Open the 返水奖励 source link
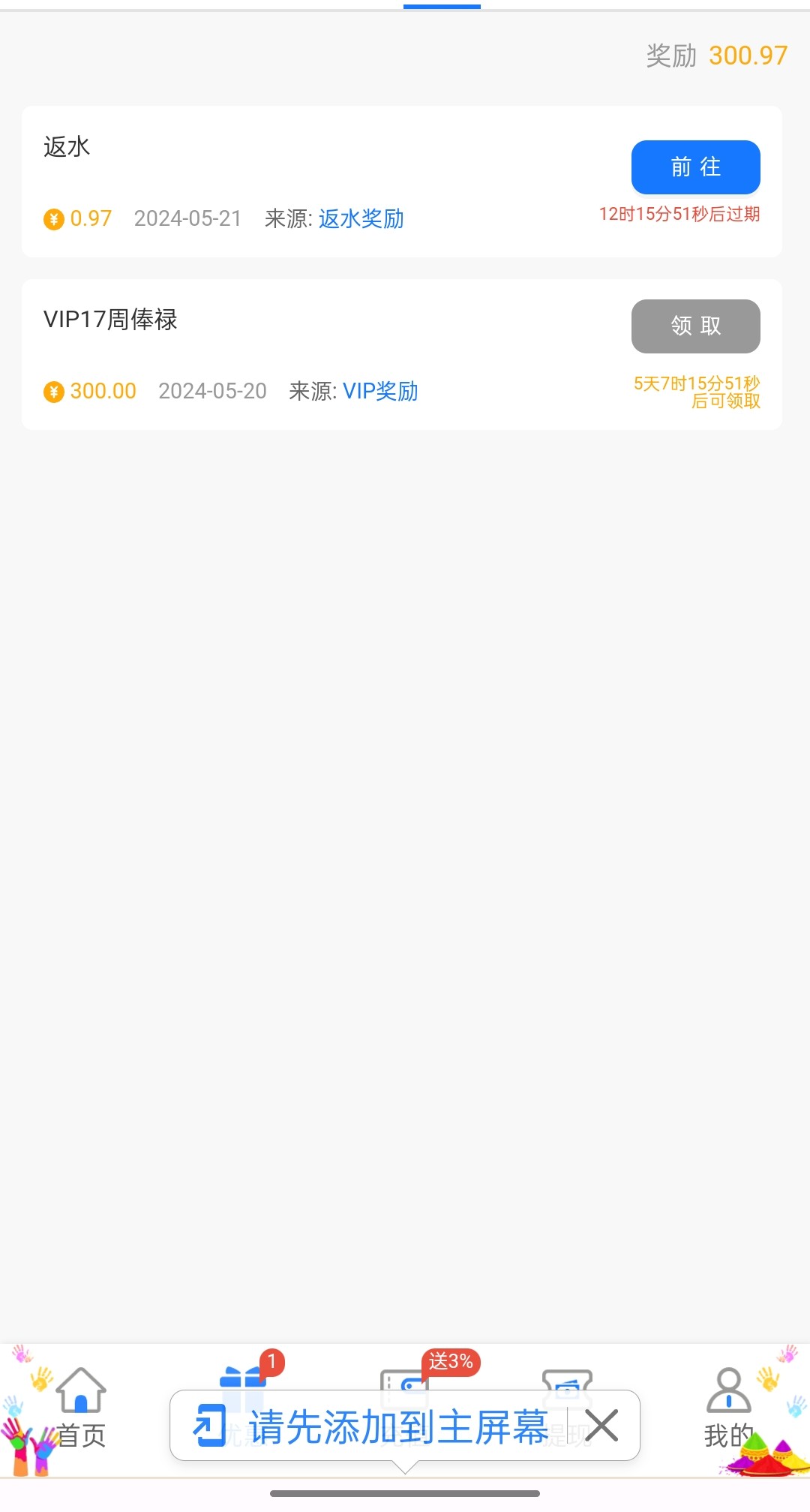810x1512 pixels. pos(361,218)
